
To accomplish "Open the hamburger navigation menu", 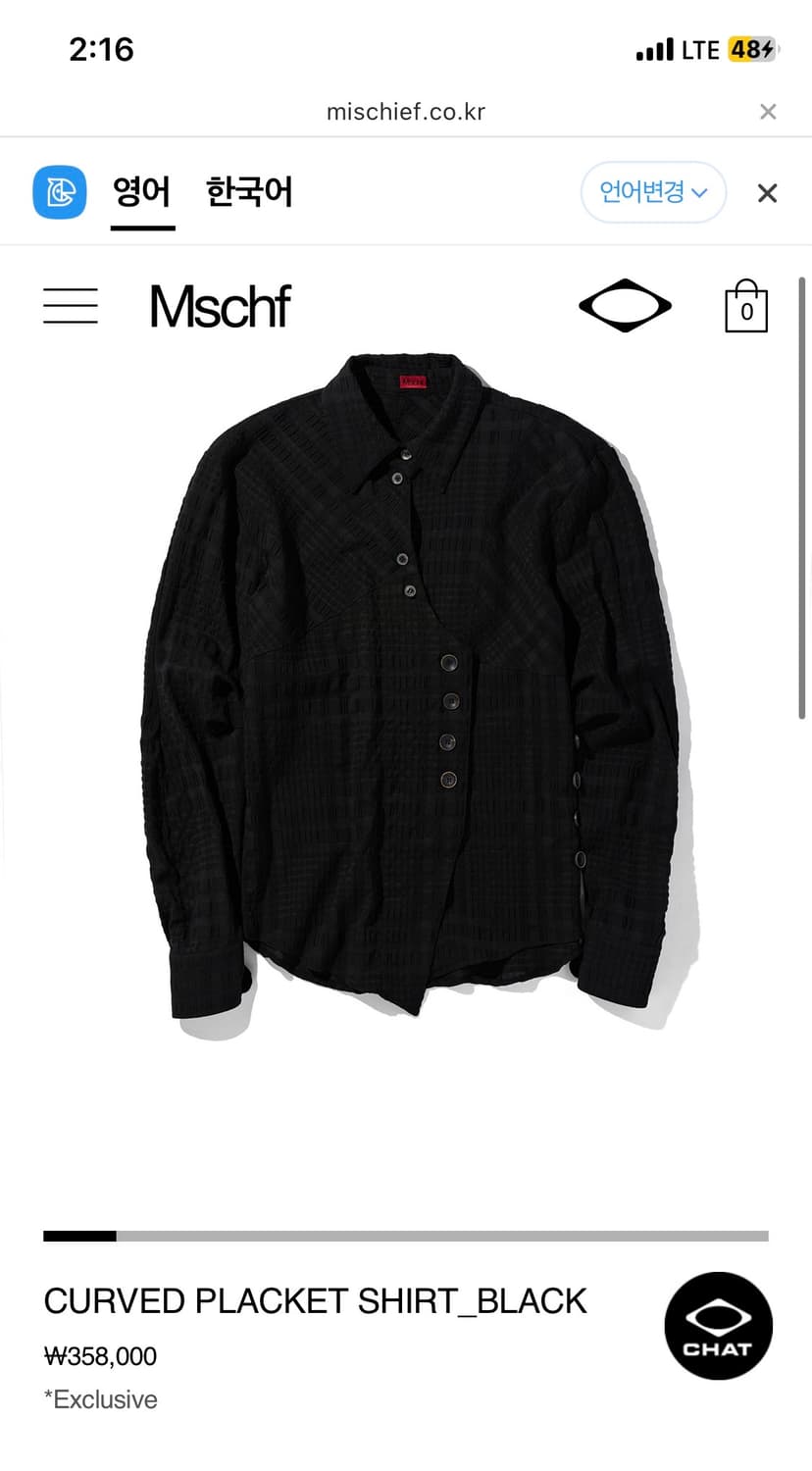I will tap(70, 307).
